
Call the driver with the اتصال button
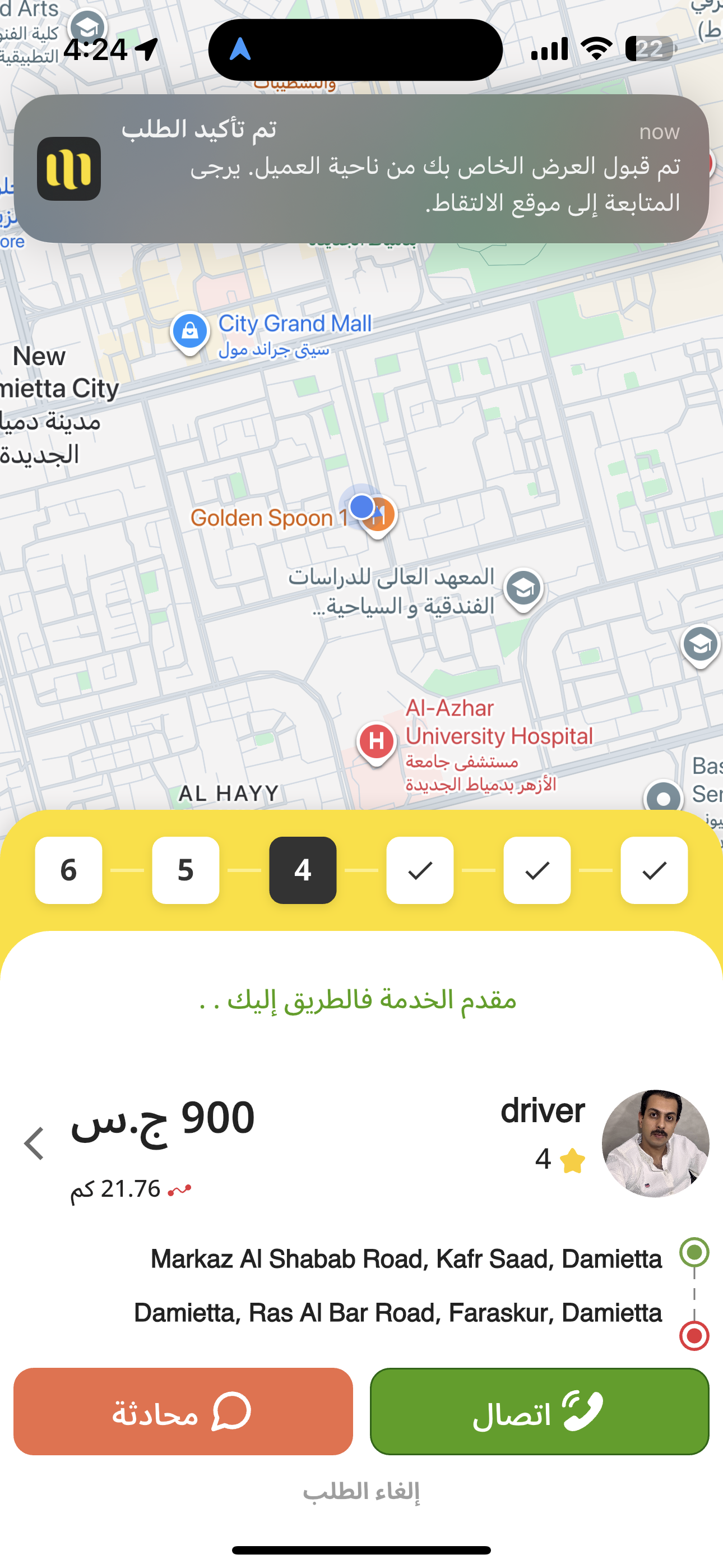(539, 1411)
